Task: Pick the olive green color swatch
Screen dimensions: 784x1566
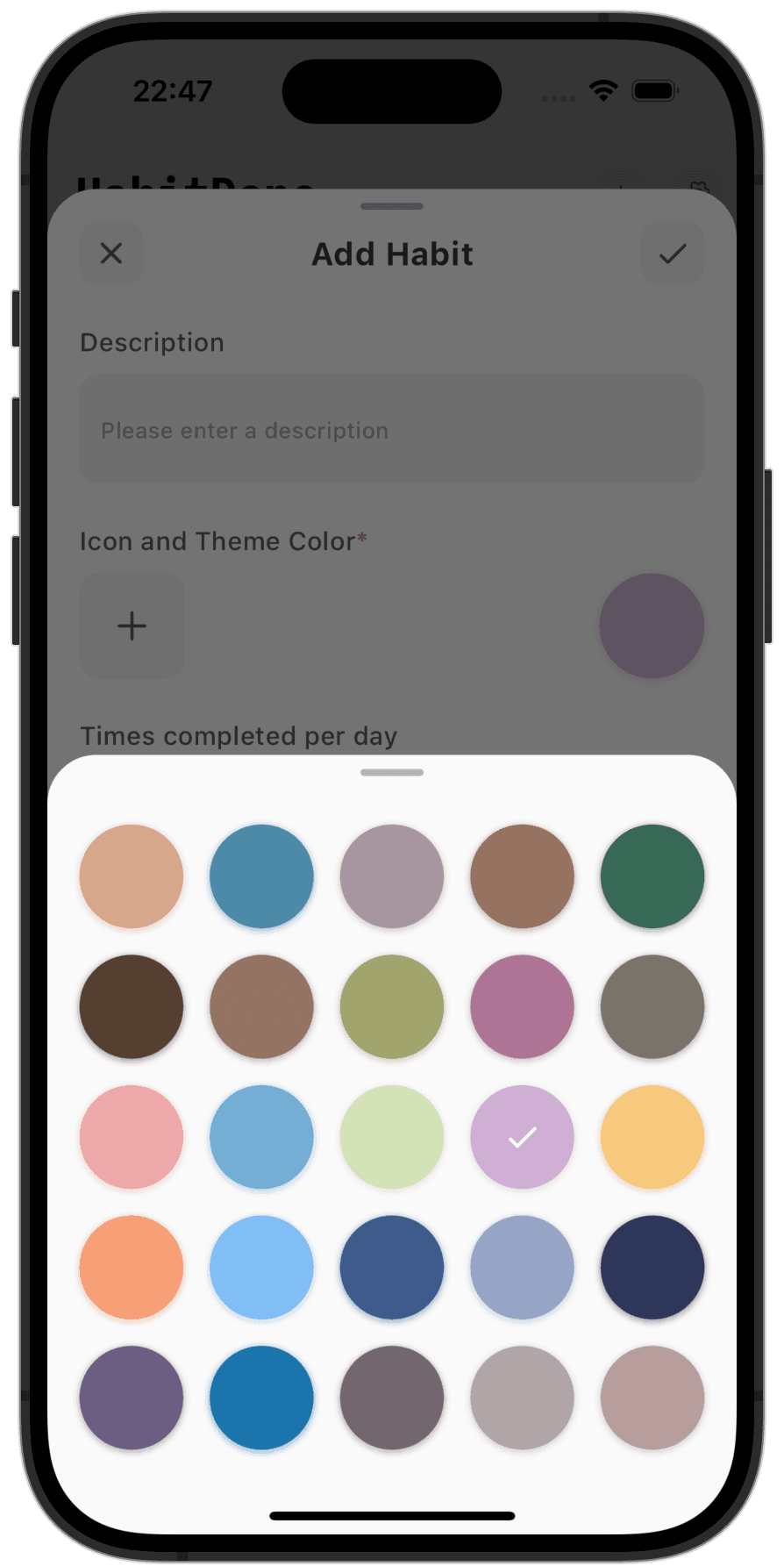Action: point(392,1006)
